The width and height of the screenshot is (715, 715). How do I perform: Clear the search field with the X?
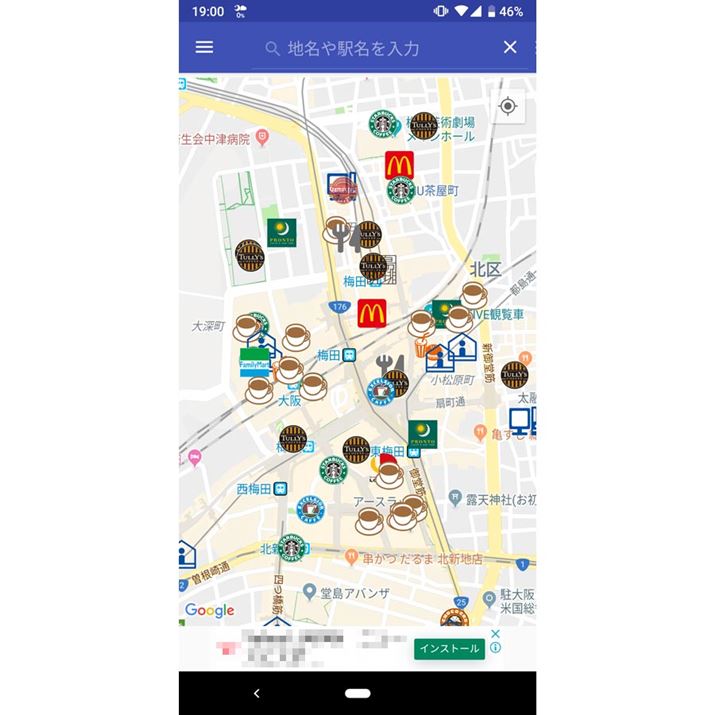(x=510, y=47)
